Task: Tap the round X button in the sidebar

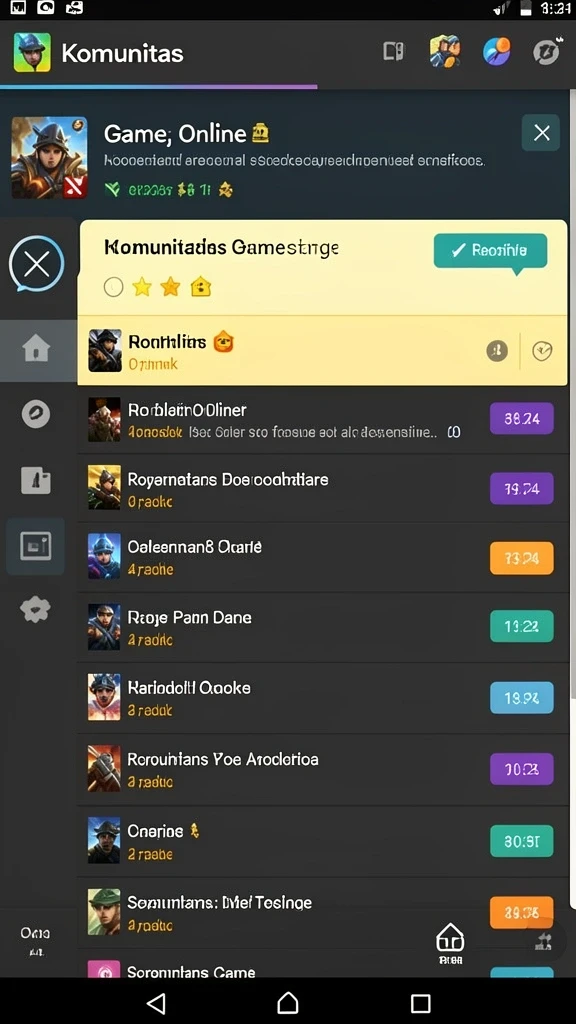Action: click(x=37, y=264)
